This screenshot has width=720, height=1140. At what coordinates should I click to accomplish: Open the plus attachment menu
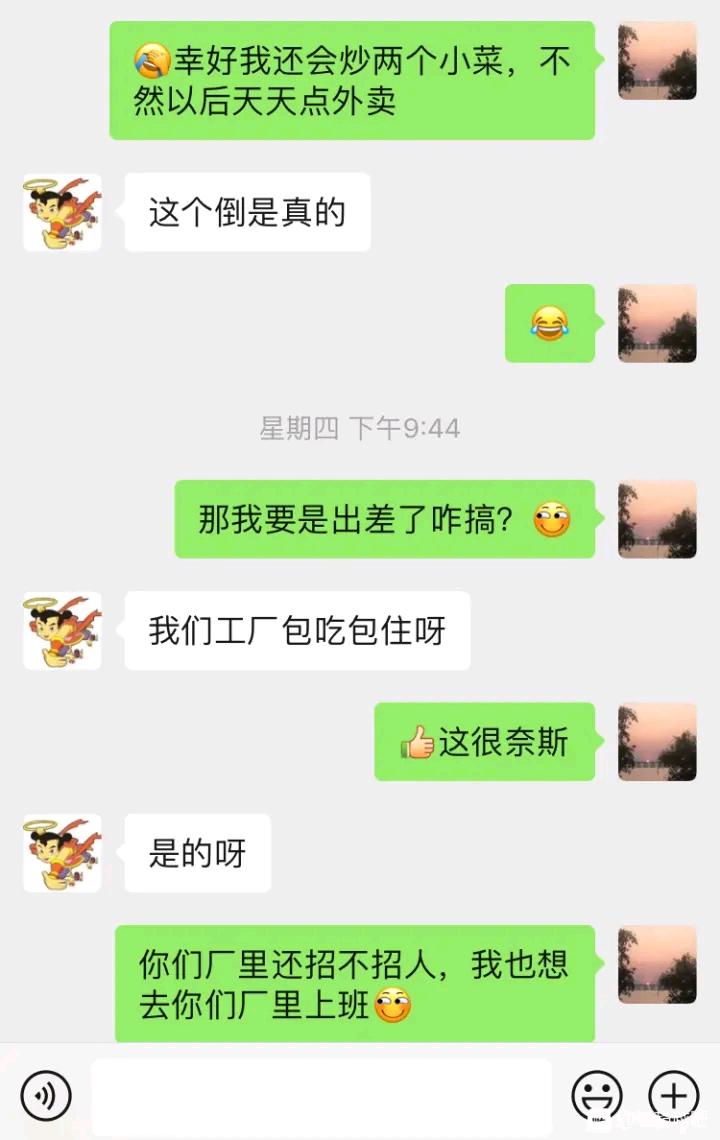coord(674,1095)
